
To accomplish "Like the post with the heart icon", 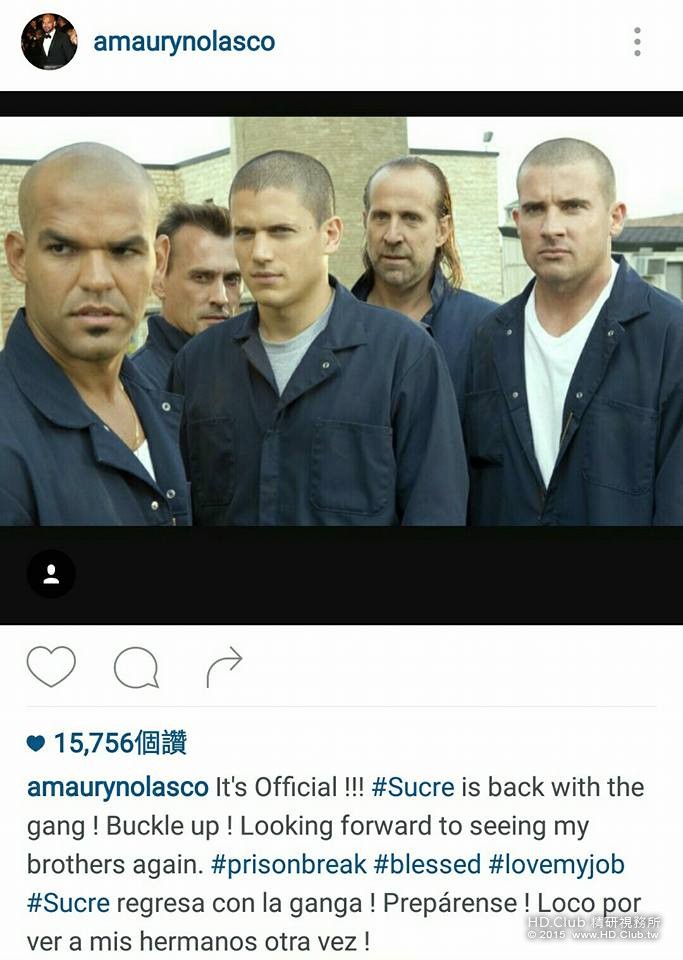I will pyautogui.click(x=51, y=667).
